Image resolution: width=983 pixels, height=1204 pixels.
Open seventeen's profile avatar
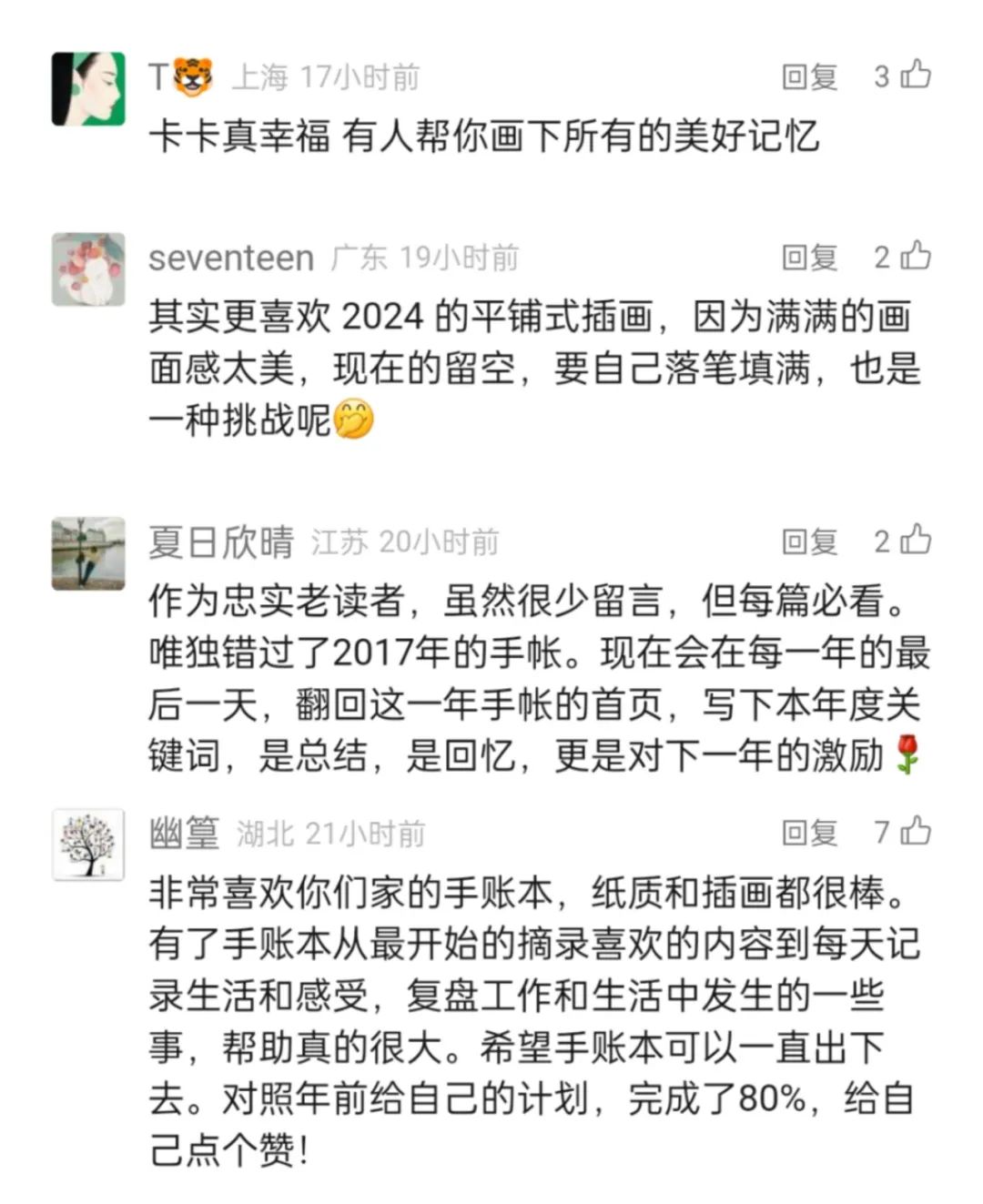pos(88,268)
